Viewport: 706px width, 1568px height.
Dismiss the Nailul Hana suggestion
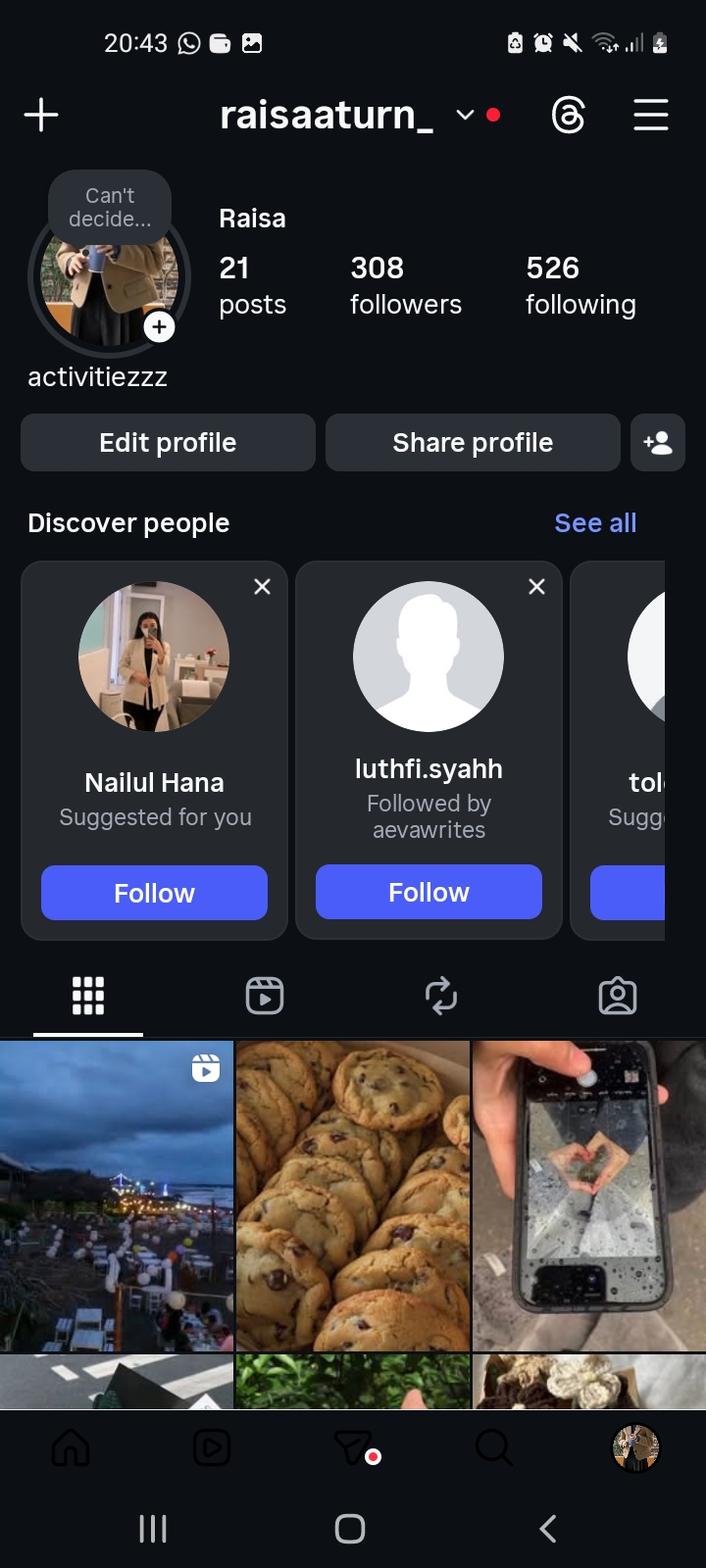click(262, 586)
